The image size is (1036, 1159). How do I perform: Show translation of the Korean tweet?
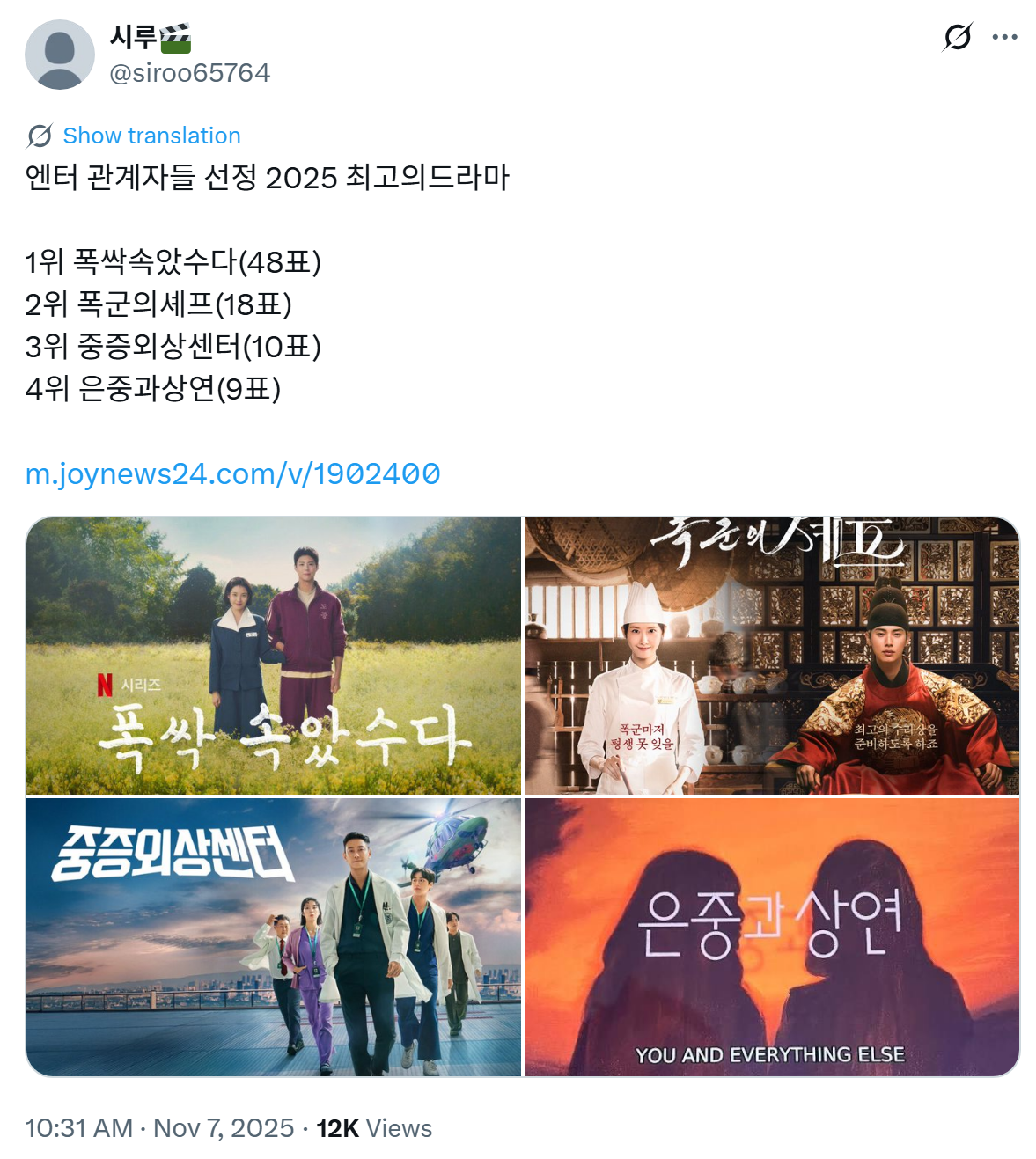150,135
